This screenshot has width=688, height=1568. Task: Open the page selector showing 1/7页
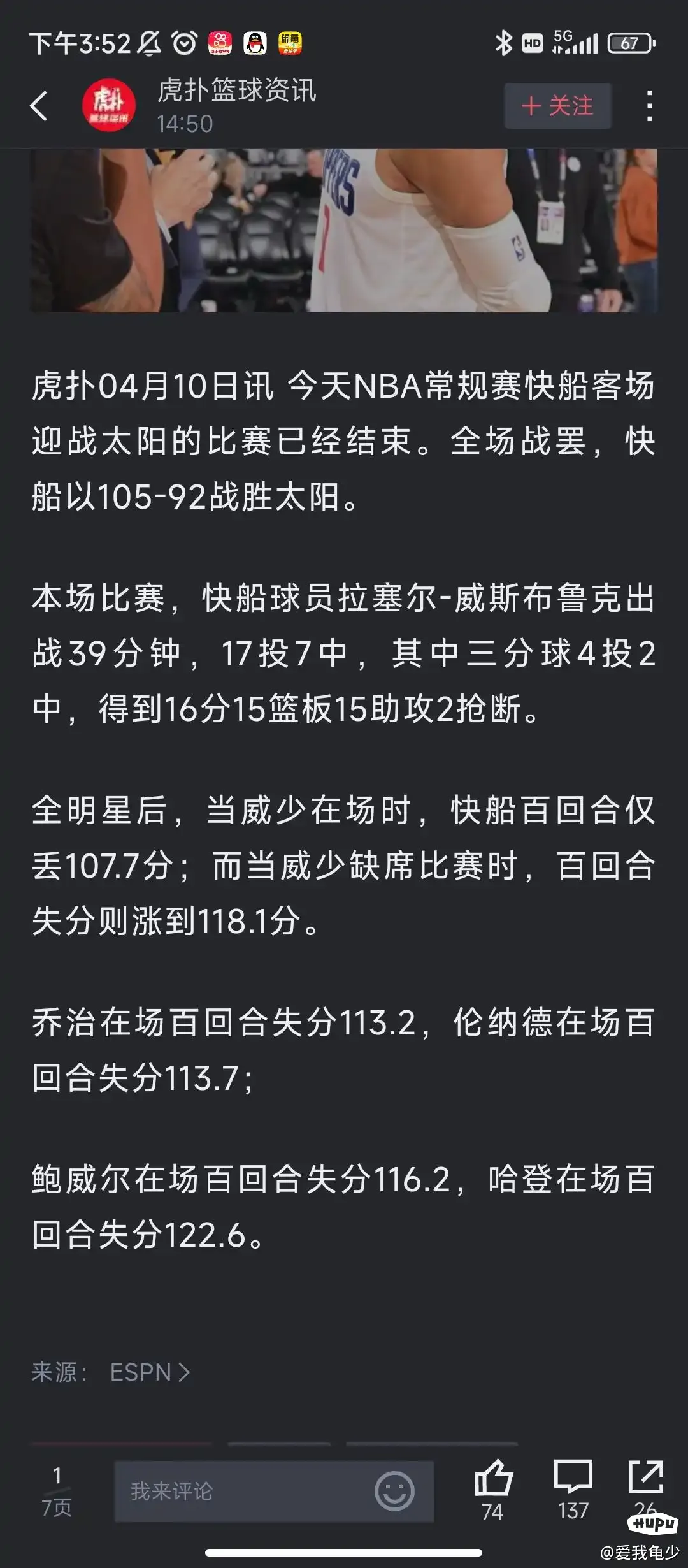pos(57,1491)
